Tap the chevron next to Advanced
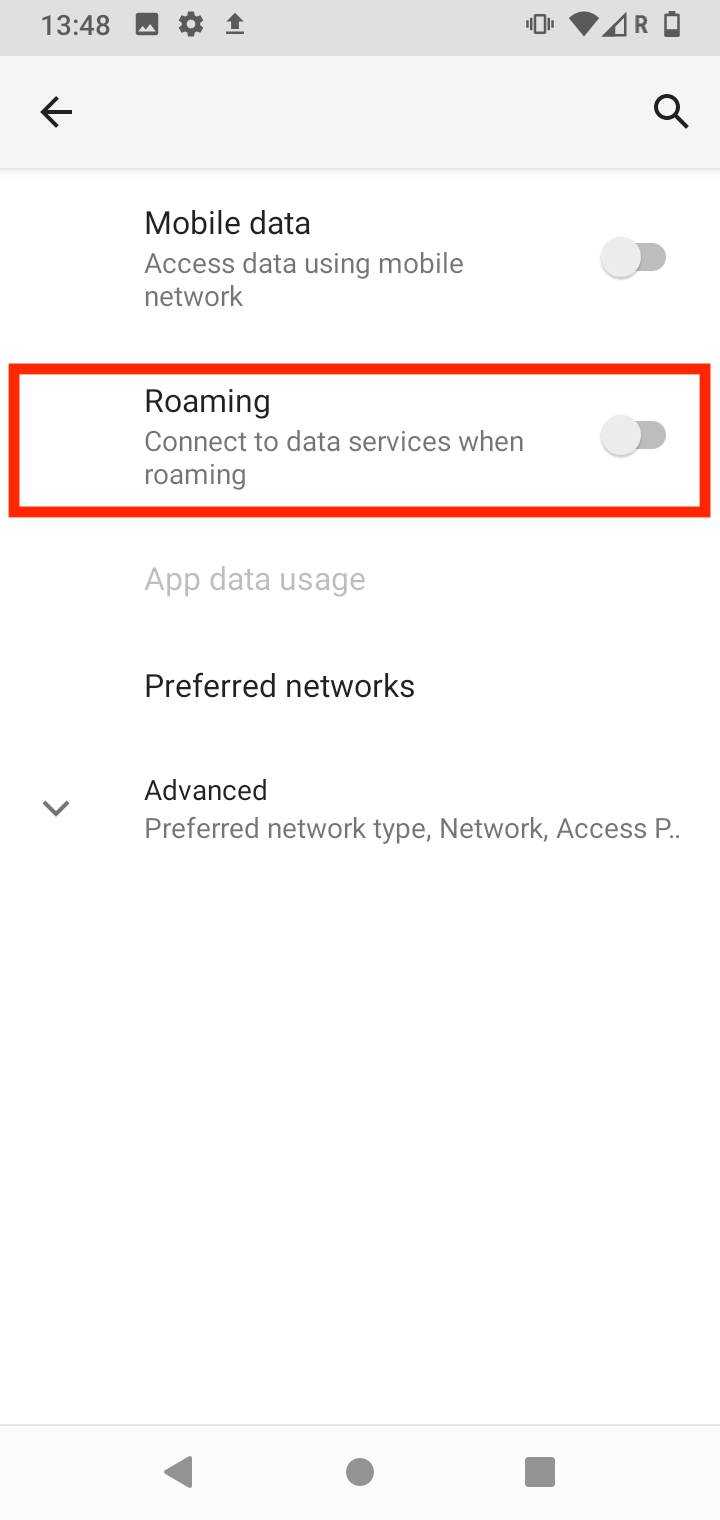 [55, 807]
